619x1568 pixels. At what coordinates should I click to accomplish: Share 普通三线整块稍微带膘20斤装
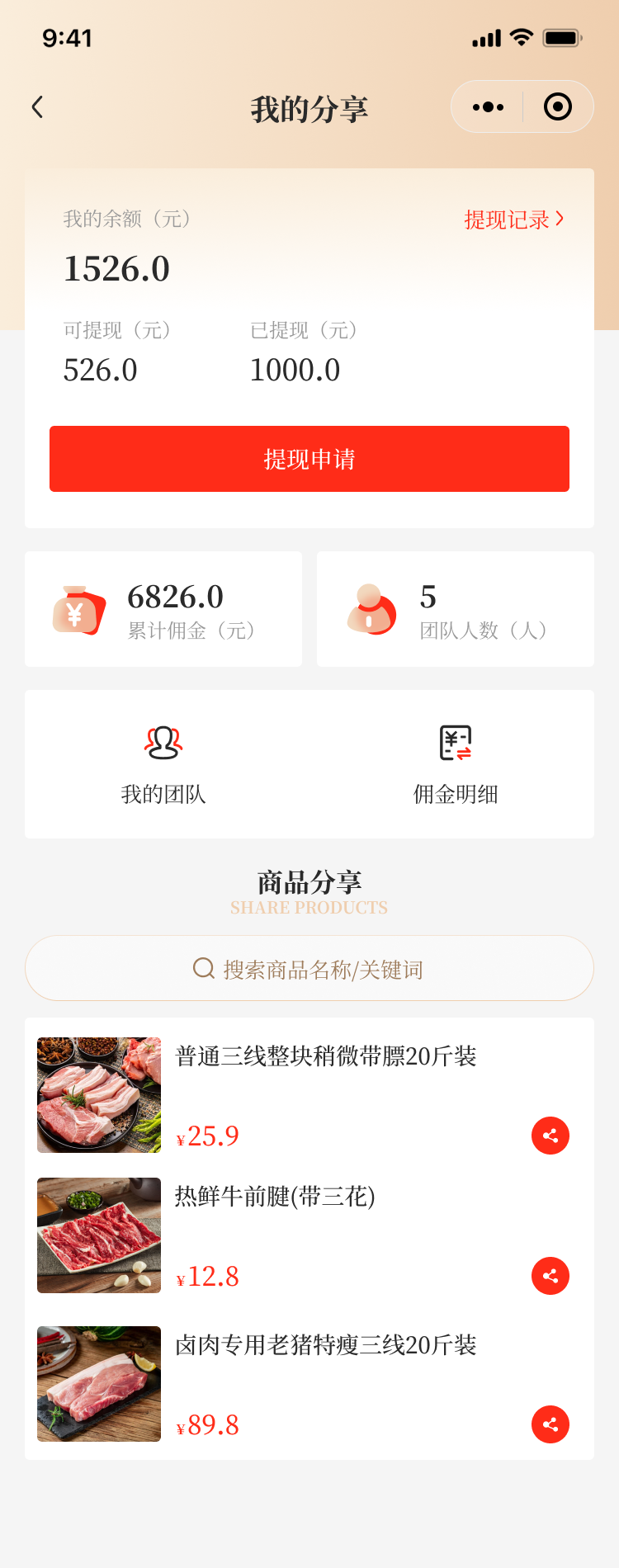pyautogui.click(x=550, y=1136)
